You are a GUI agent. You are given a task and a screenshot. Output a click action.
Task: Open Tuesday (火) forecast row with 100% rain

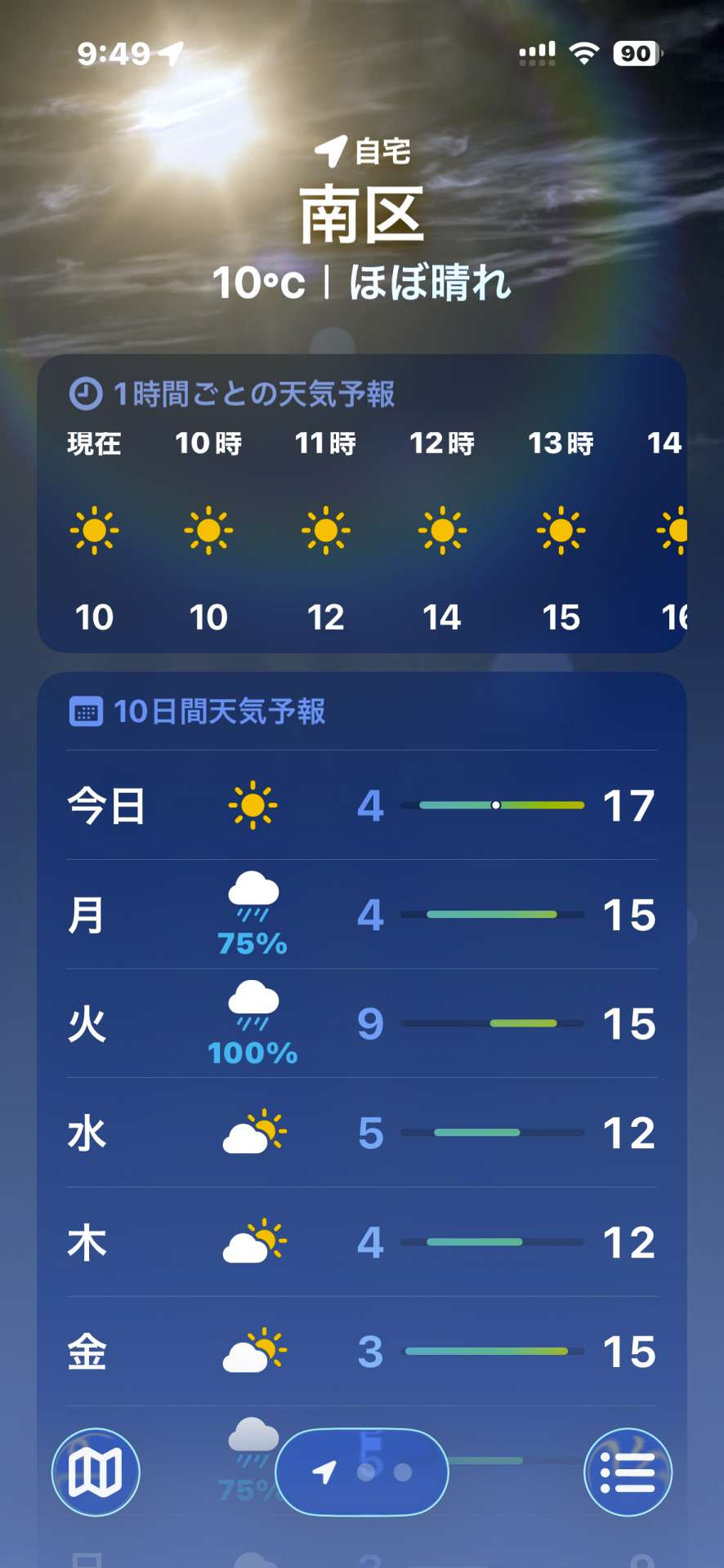coord(361,1024)
